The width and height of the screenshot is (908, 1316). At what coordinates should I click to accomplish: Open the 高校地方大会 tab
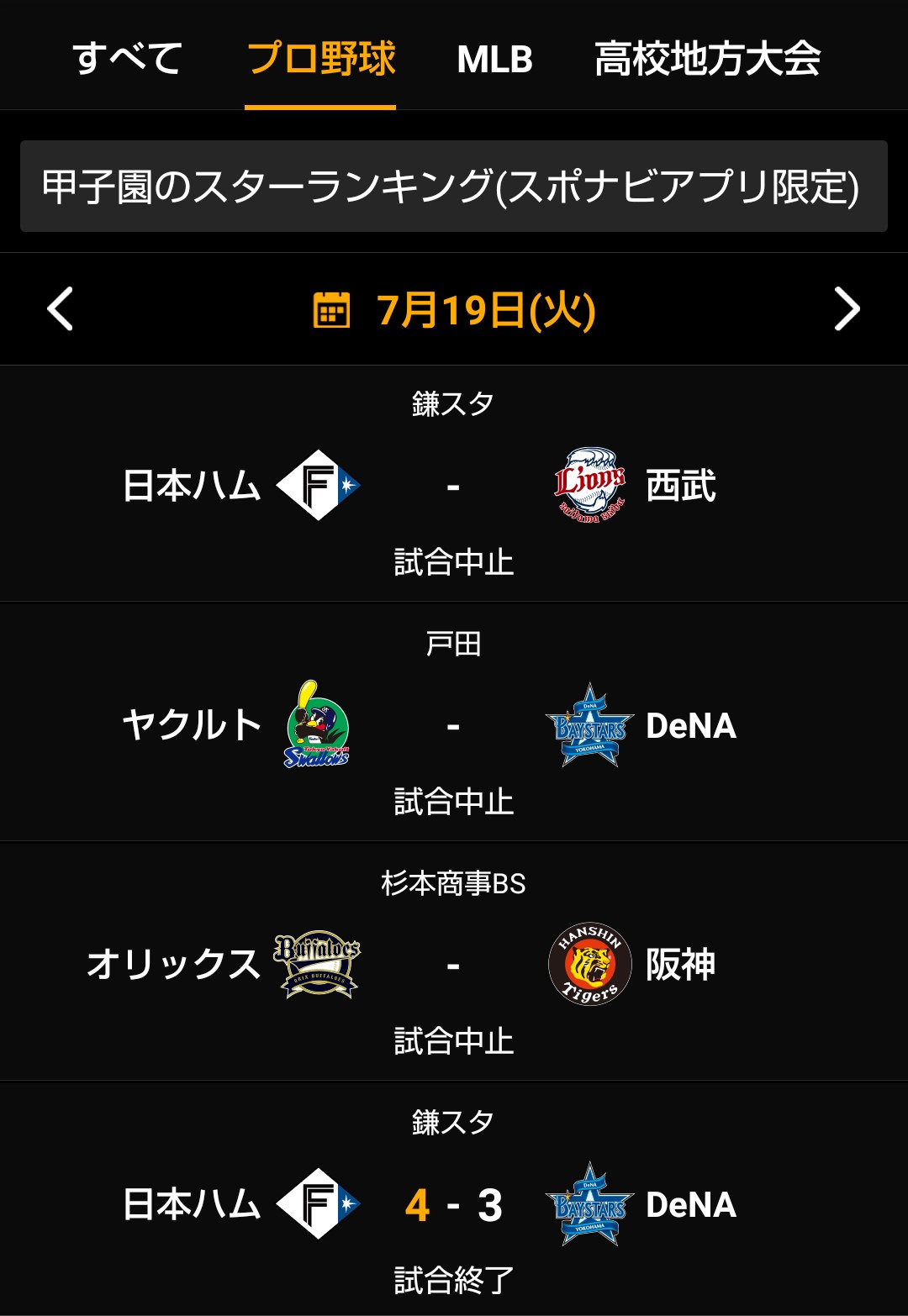[707, 59]
